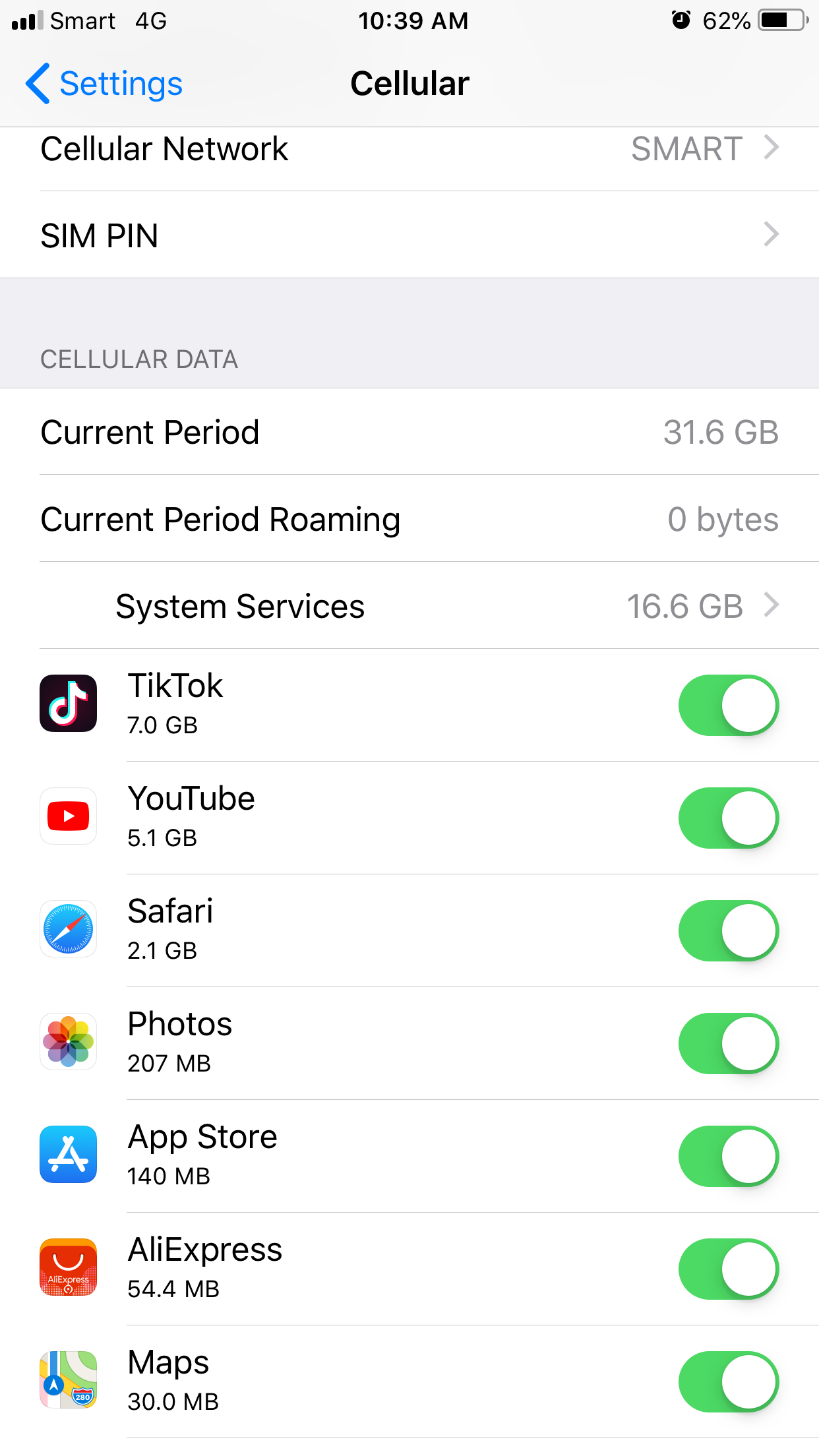Turn off YouTube cellular data
The height and width of the screenshot is (1456, 819).
[x=729, y=818]
